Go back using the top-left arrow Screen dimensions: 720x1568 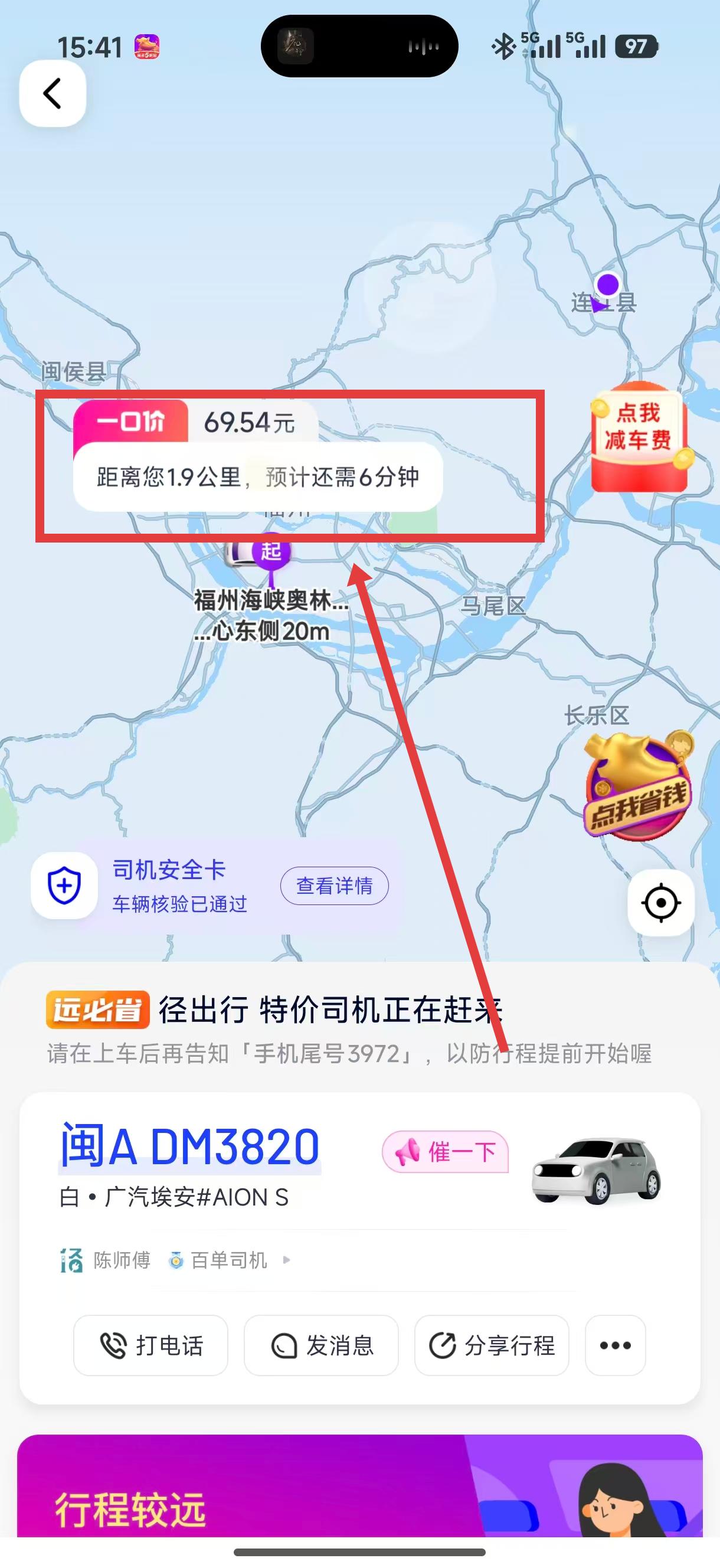pyautogui.click(x=53, y=94)
